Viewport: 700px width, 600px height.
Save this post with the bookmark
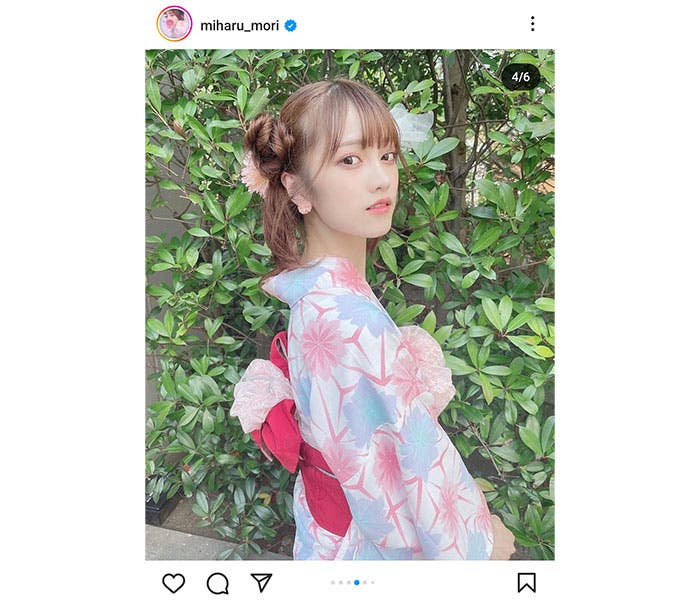pos(526,582)
